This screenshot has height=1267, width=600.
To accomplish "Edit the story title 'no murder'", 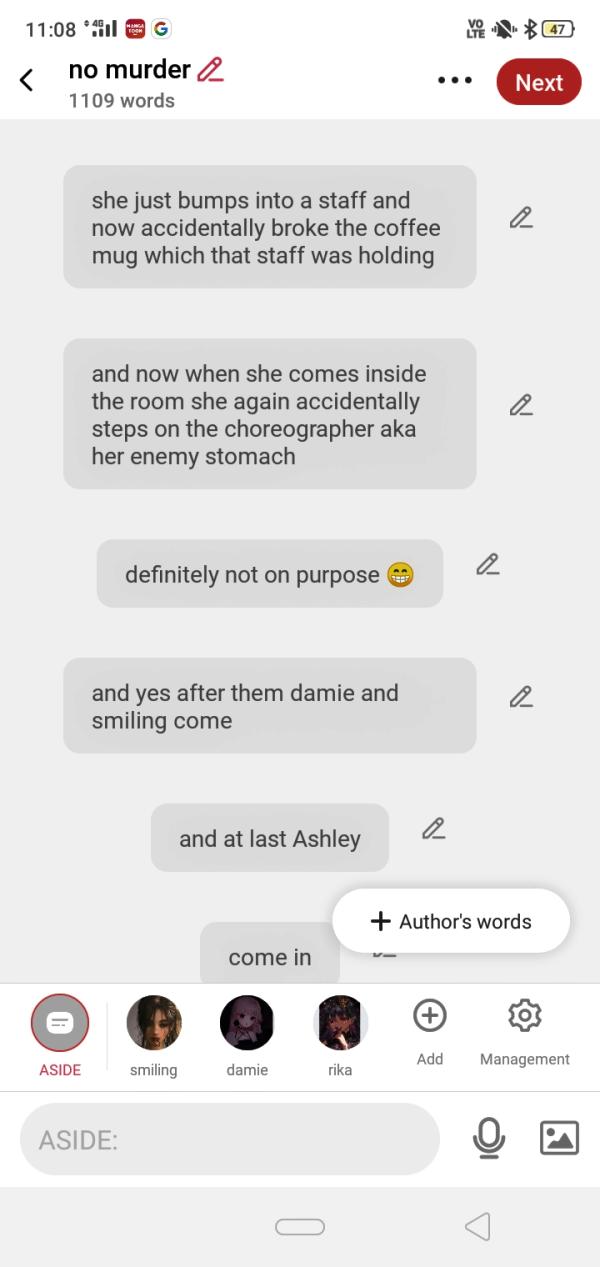I will pyautogui.click(x=210, y=70).
